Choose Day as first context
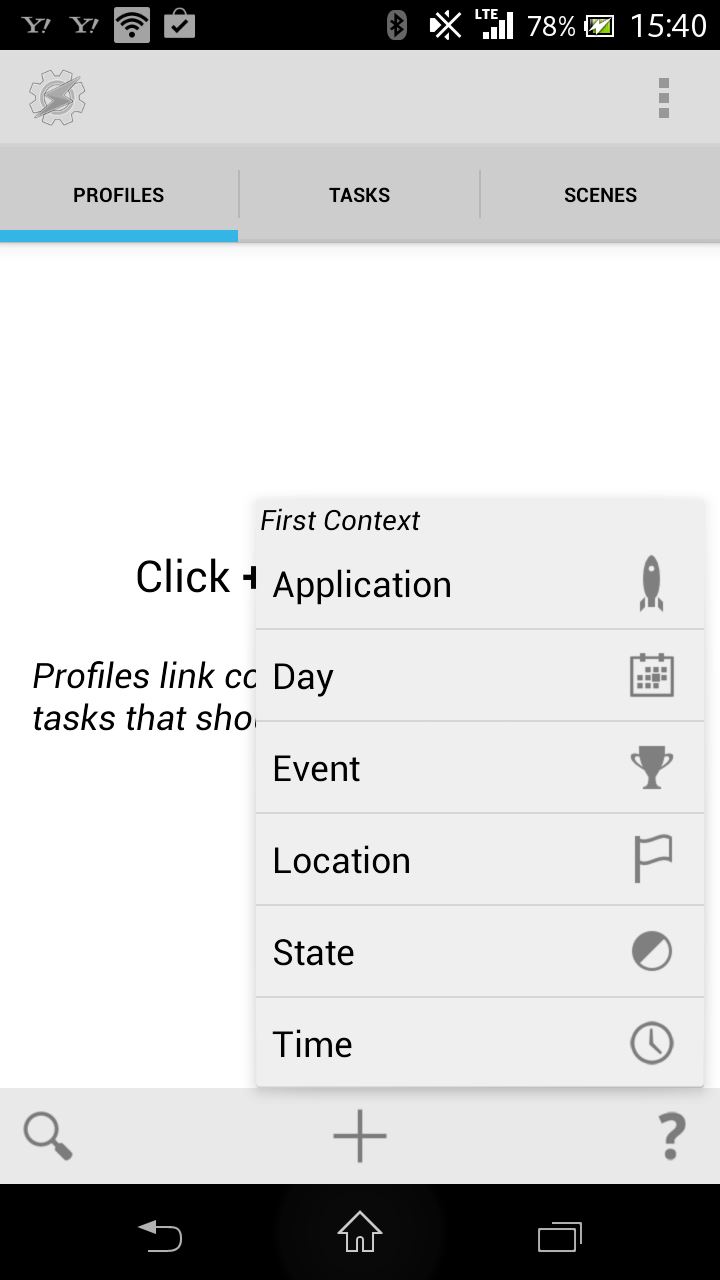 (x=480, y=676)
